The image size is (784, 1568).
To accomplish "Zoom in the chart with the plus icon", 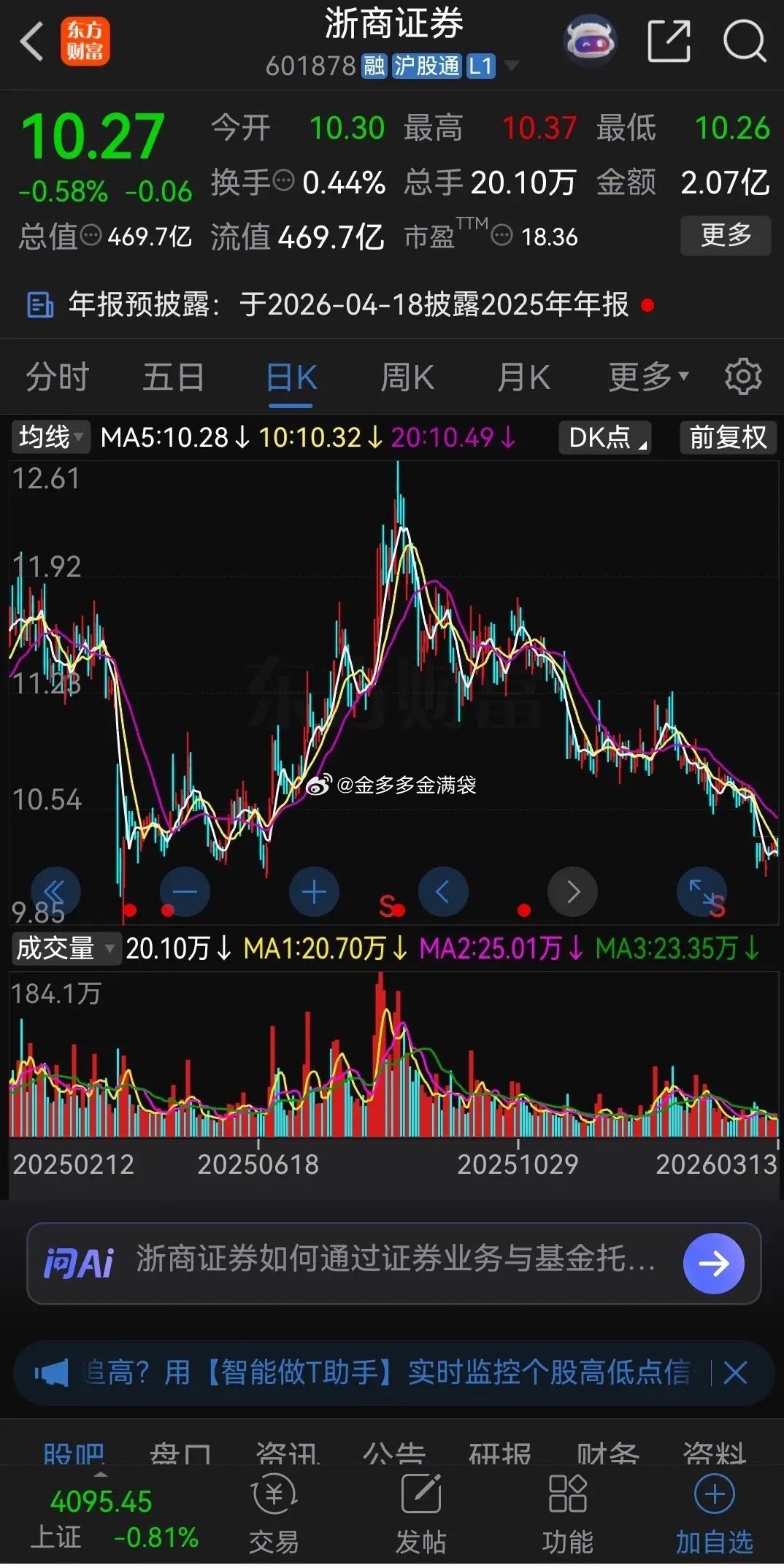I will point(313,891).
